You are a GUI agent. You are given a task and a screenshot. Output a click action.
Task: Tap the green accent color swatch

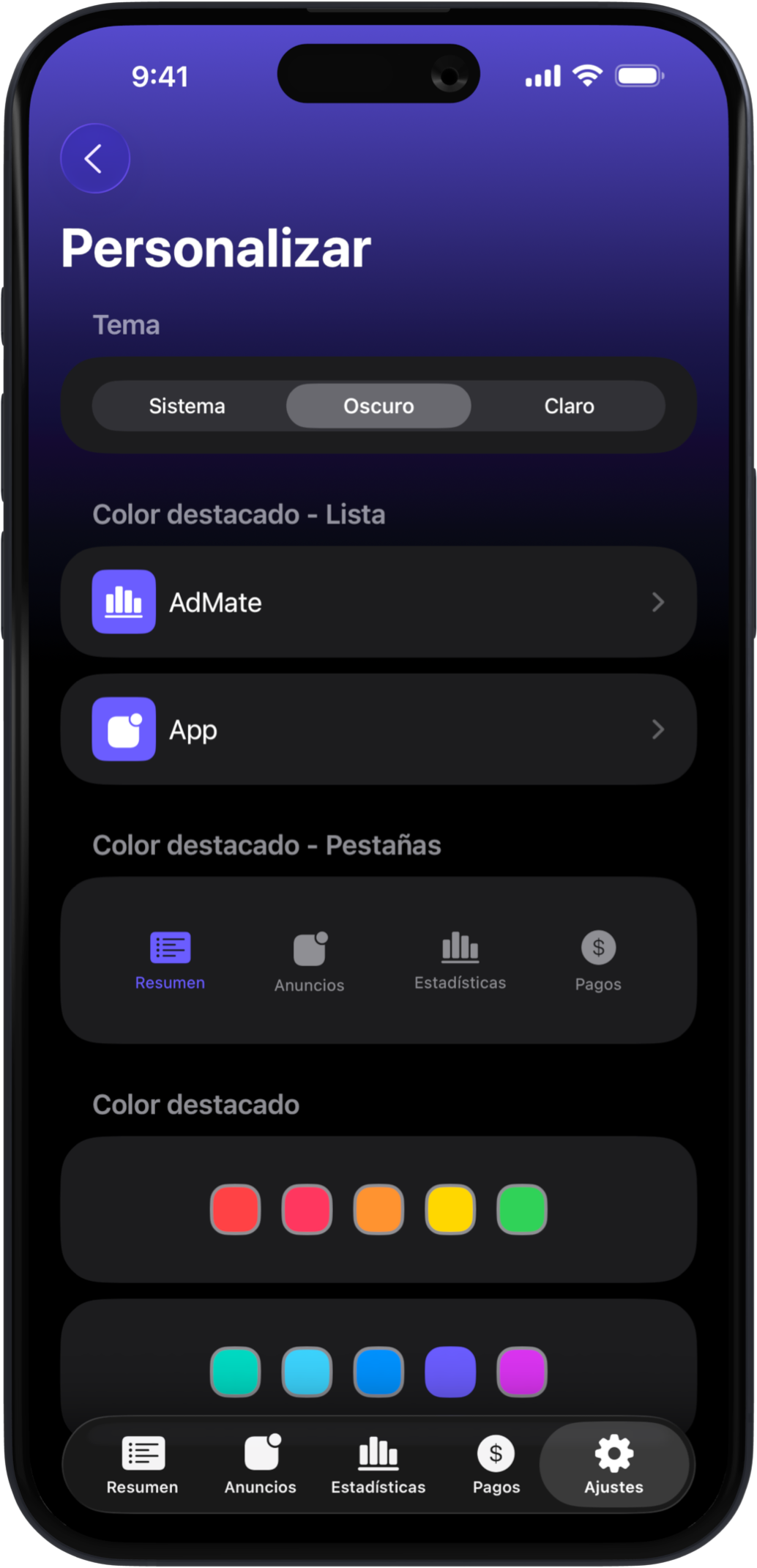[x=522, y=1209]
